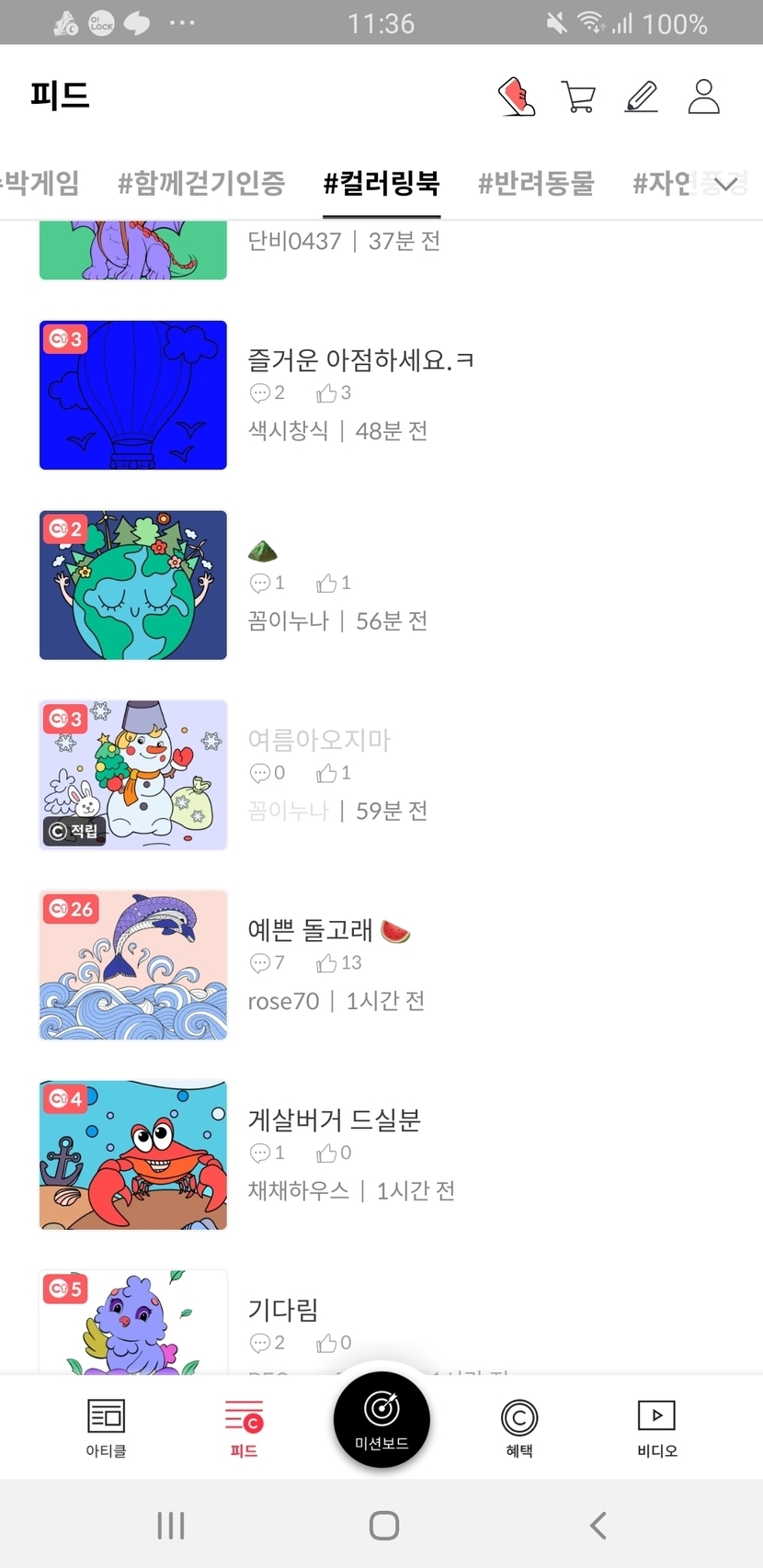Open the post 즐거운 아점하세요.ㅋ
The image size is (763, 1568).
(360, 360)
